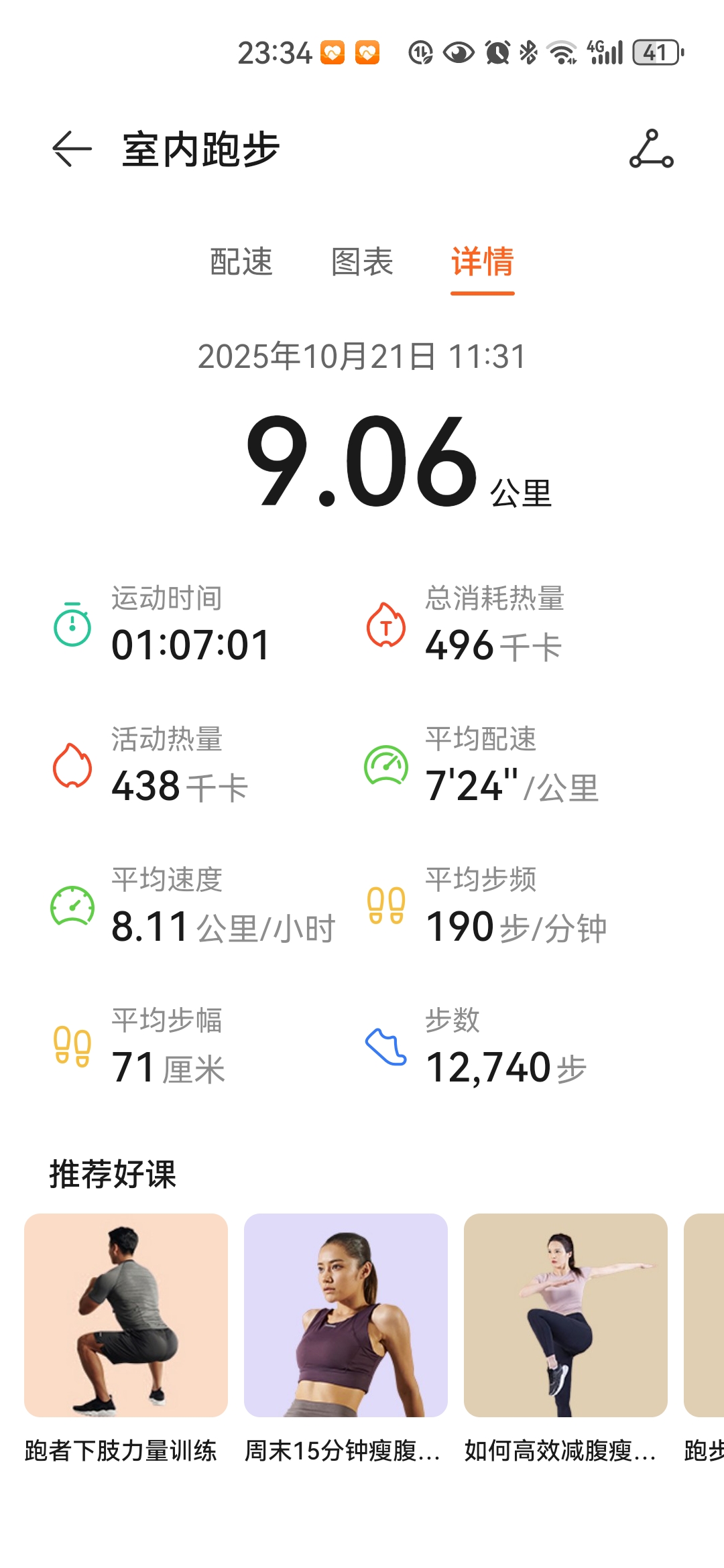Viewport: 724px width, 1568px height.
Task: Tap the Bluetooth icon in status bar
Action: (529, 52)
